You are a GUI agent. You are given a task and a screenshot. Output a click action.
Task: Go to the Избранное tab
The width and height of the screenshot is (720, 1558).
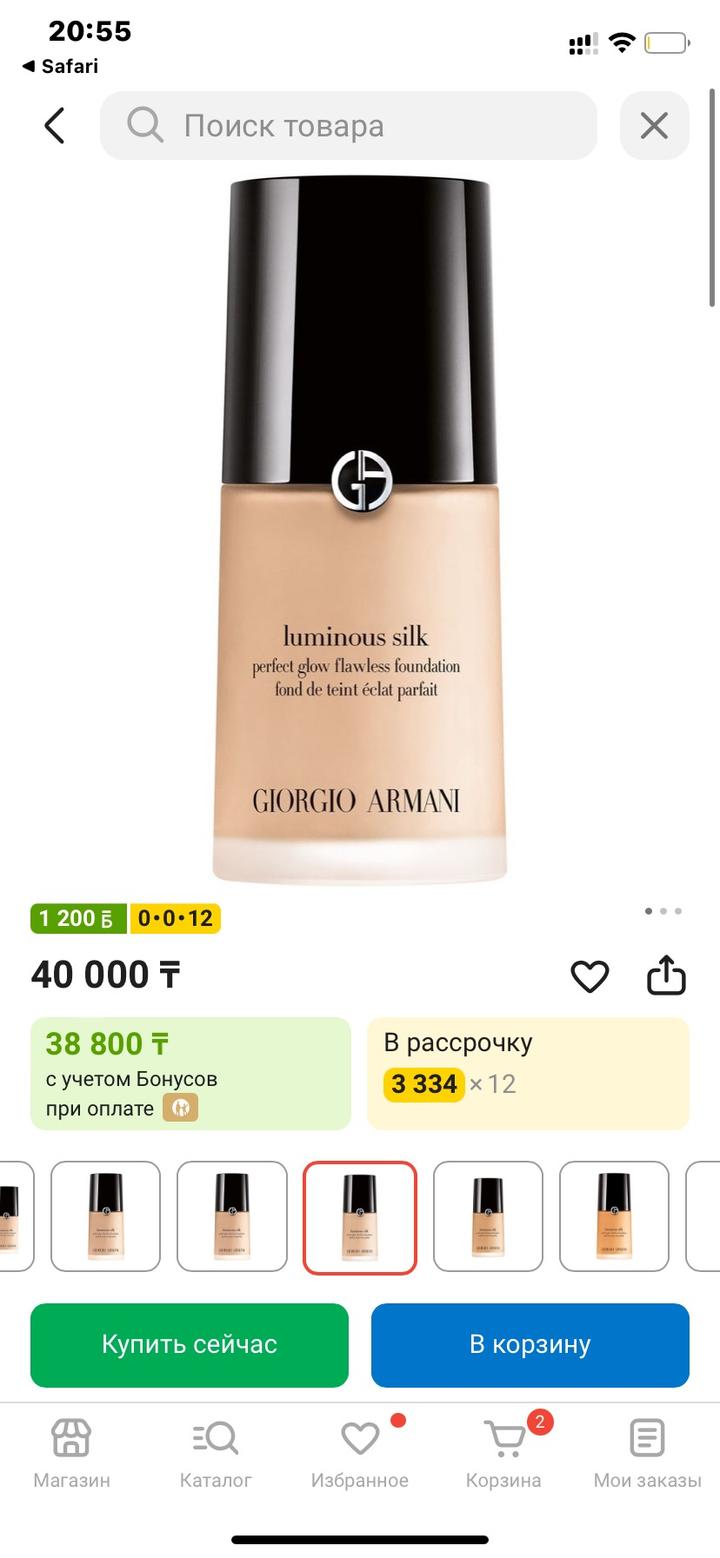pos(359,1454)
